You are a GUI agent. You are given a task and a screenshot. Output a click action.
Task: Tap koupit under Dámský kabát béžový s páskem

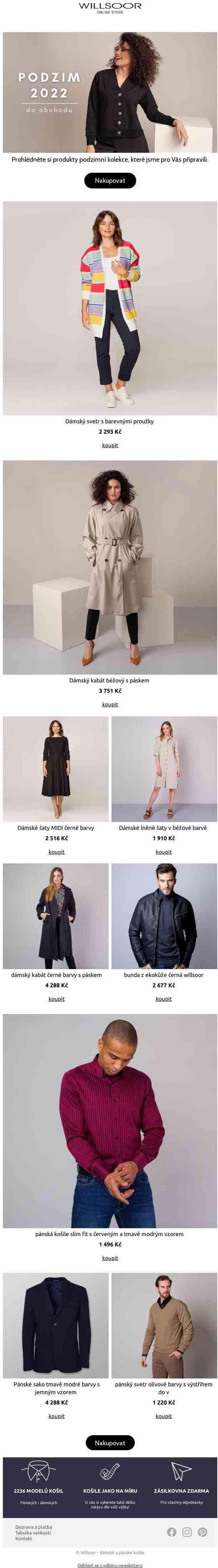[x=110, y=704]
